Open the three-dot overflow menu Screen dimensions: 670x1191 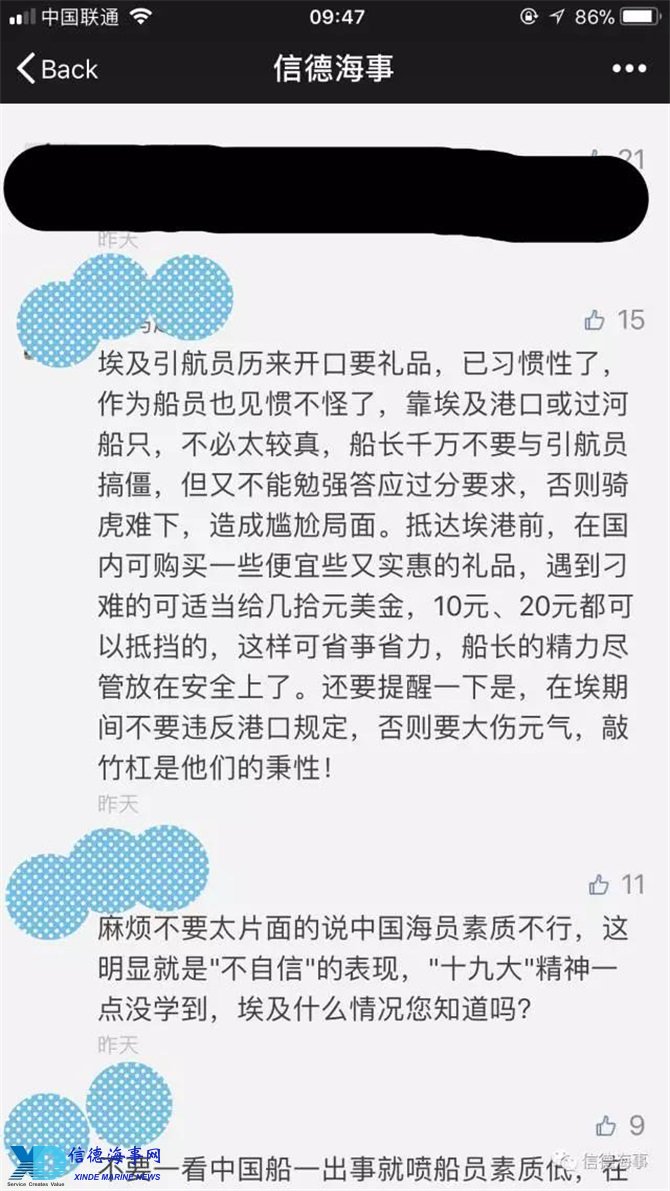pos(629,68)
